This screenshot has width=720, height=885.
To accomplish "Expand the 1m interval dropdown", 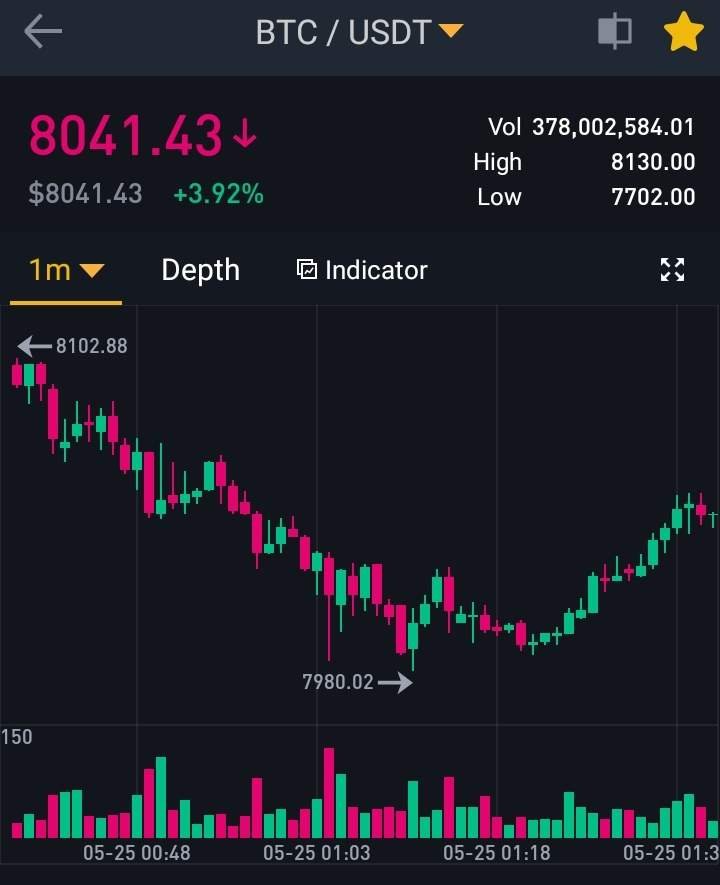I will click(66, 270).
